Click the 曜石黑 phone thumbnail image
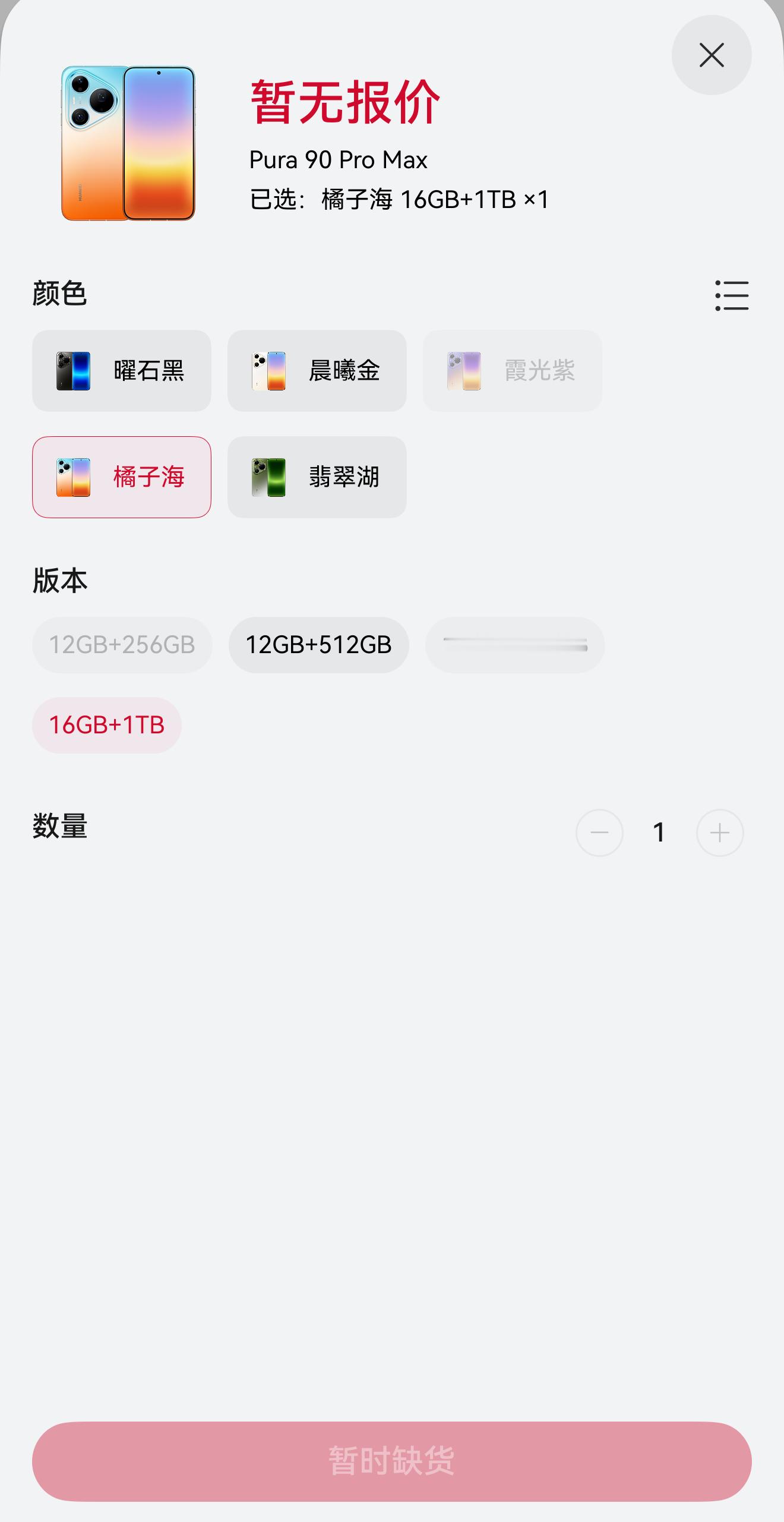 pyautogui.click(x=71, y=370)
